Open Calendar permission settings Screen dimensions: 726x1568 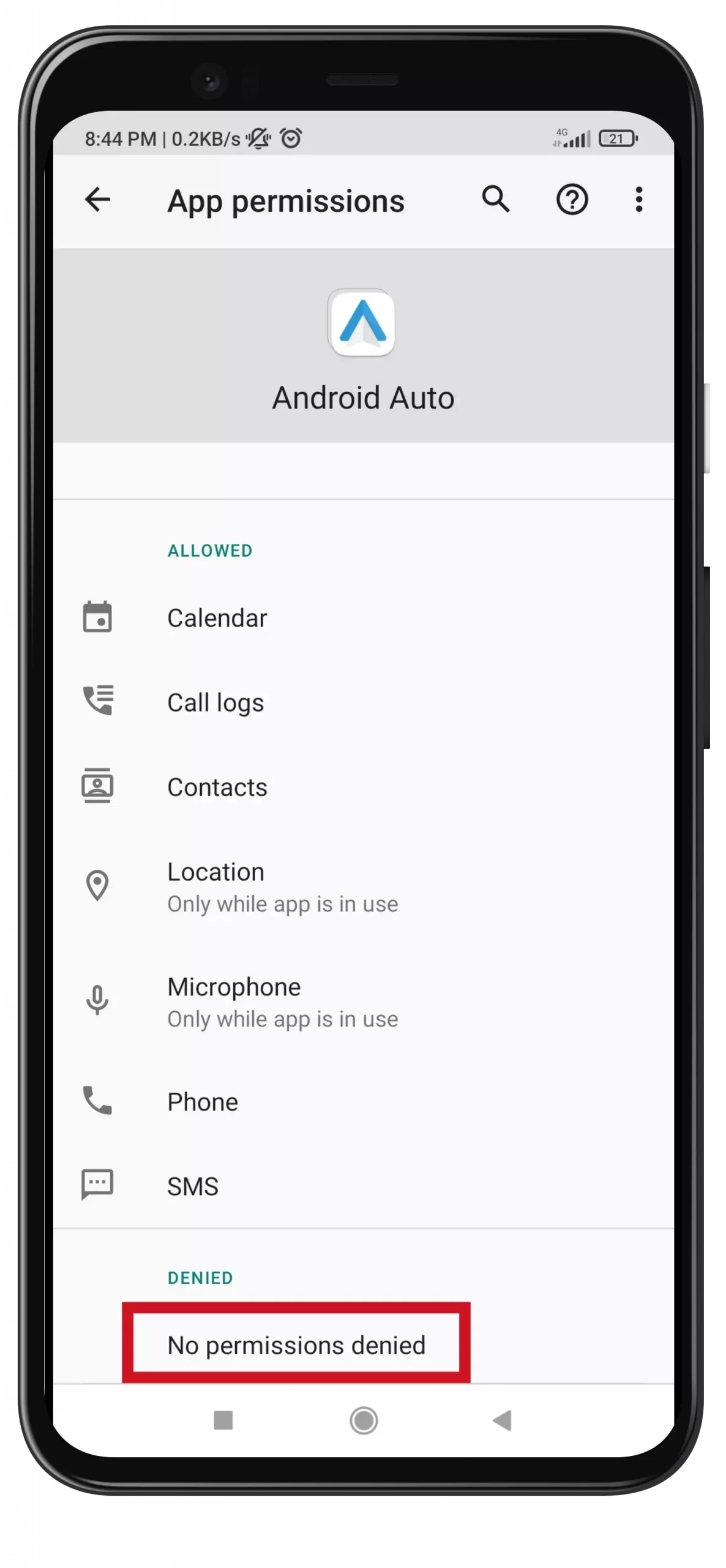363,617
